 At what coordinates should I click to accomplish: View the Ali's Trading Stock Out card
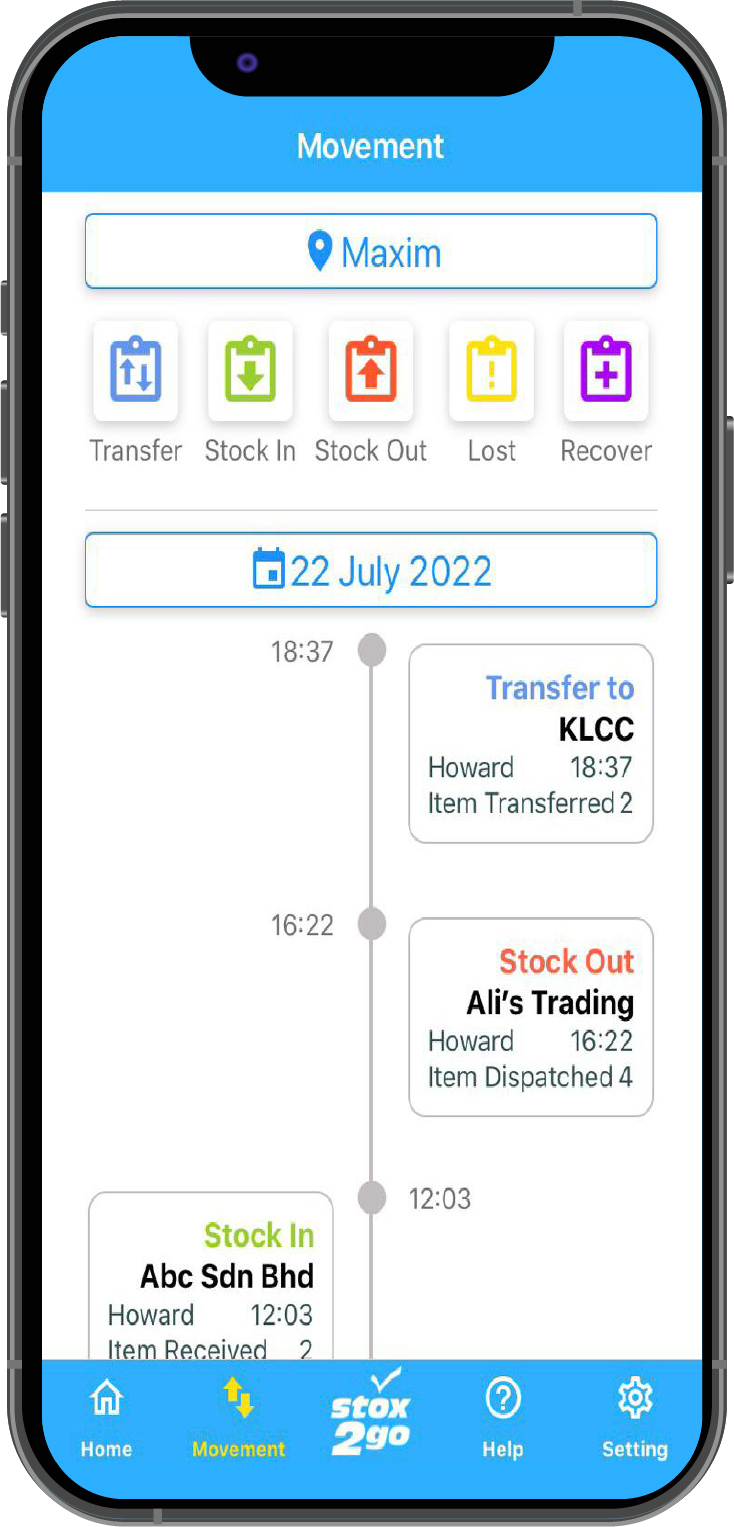coord(531,1017)
